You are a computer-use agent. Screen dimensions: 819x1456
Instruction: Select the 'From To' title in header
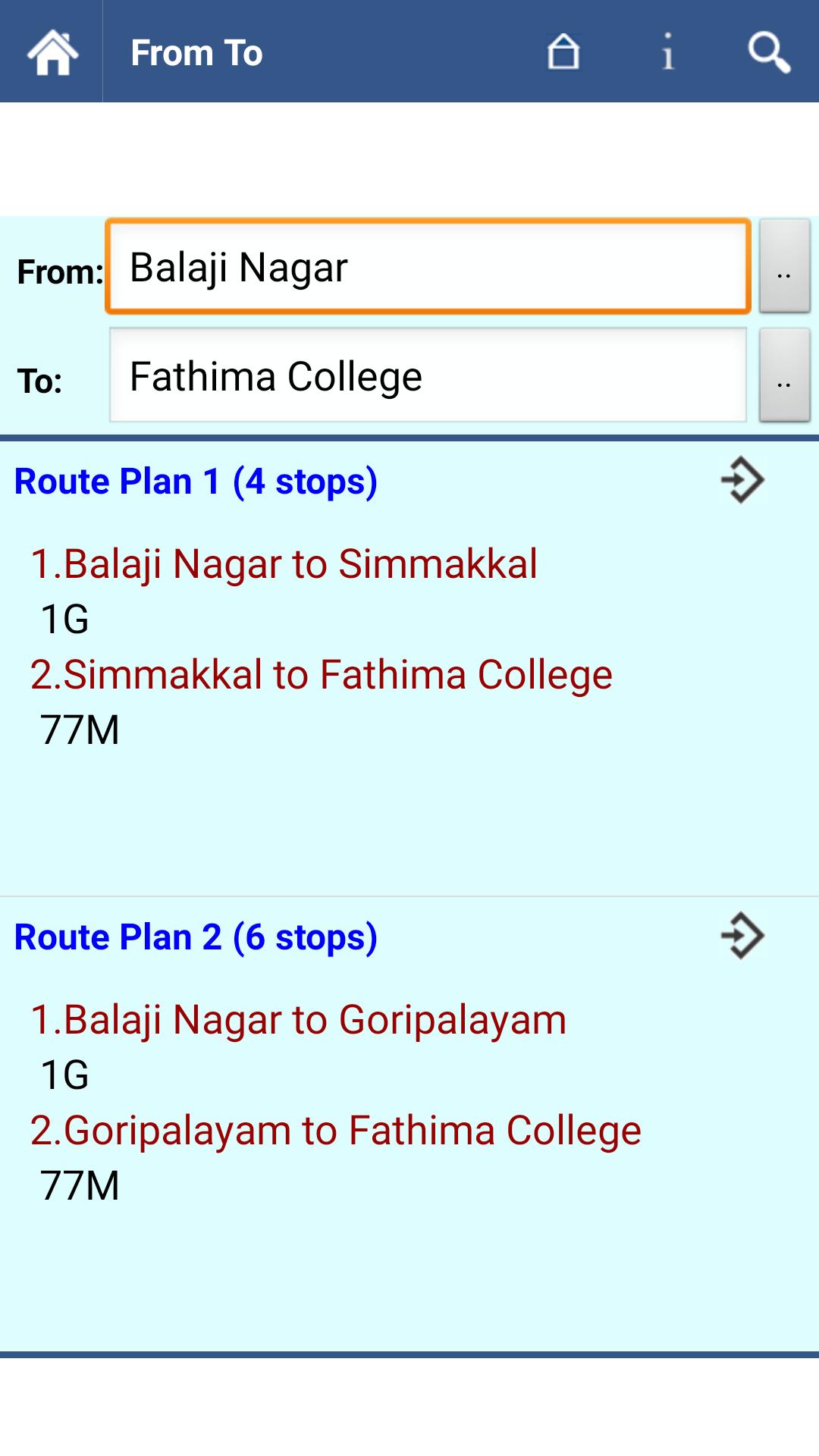point(196,52)
